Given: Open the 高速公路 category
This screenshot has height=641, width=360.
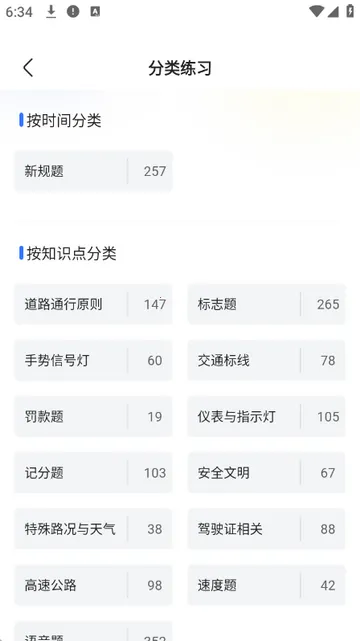Looking at the screenshot, I should point(93,585).
